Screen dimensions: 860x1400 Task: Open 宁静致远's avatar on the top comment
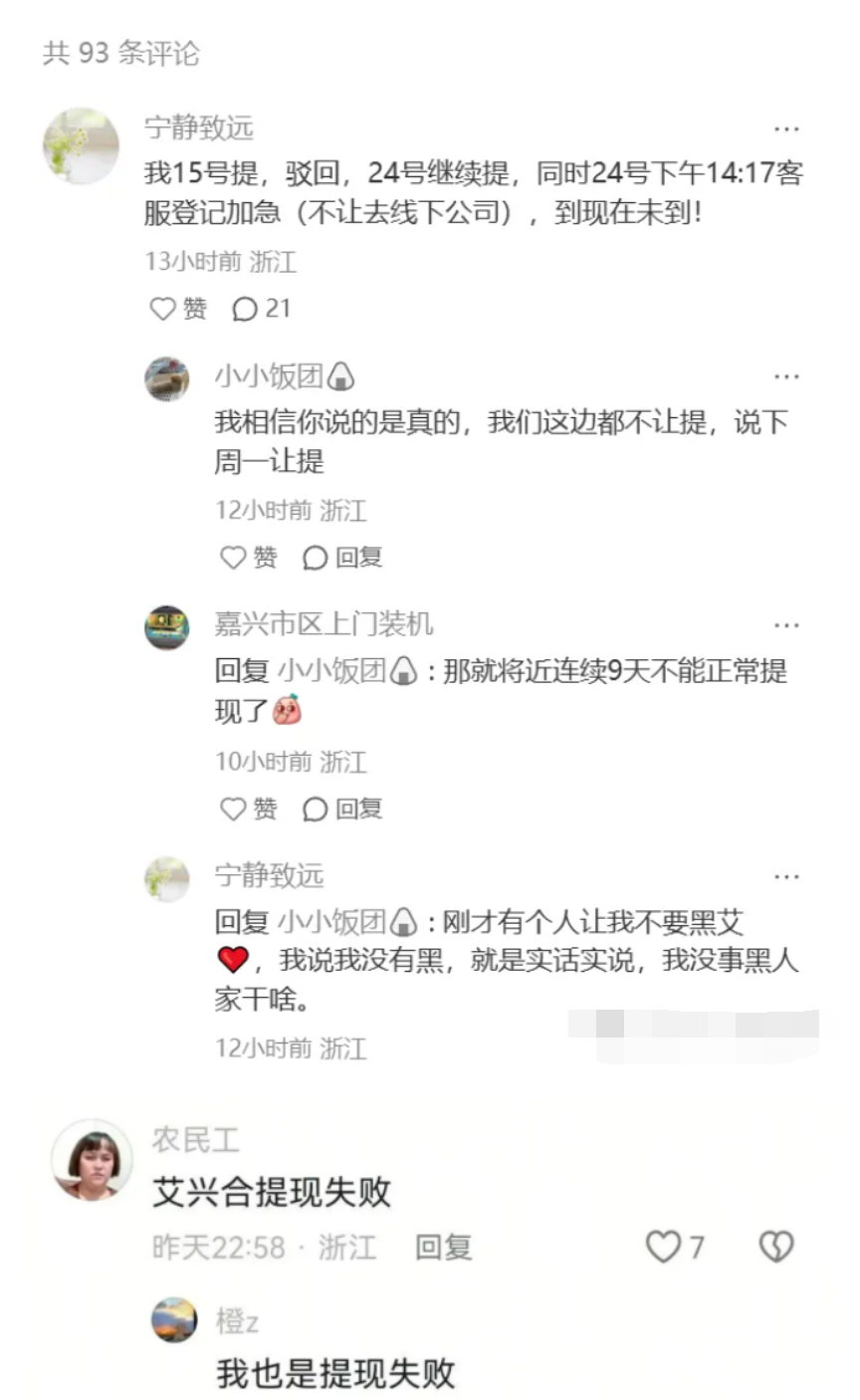point(82,145)
